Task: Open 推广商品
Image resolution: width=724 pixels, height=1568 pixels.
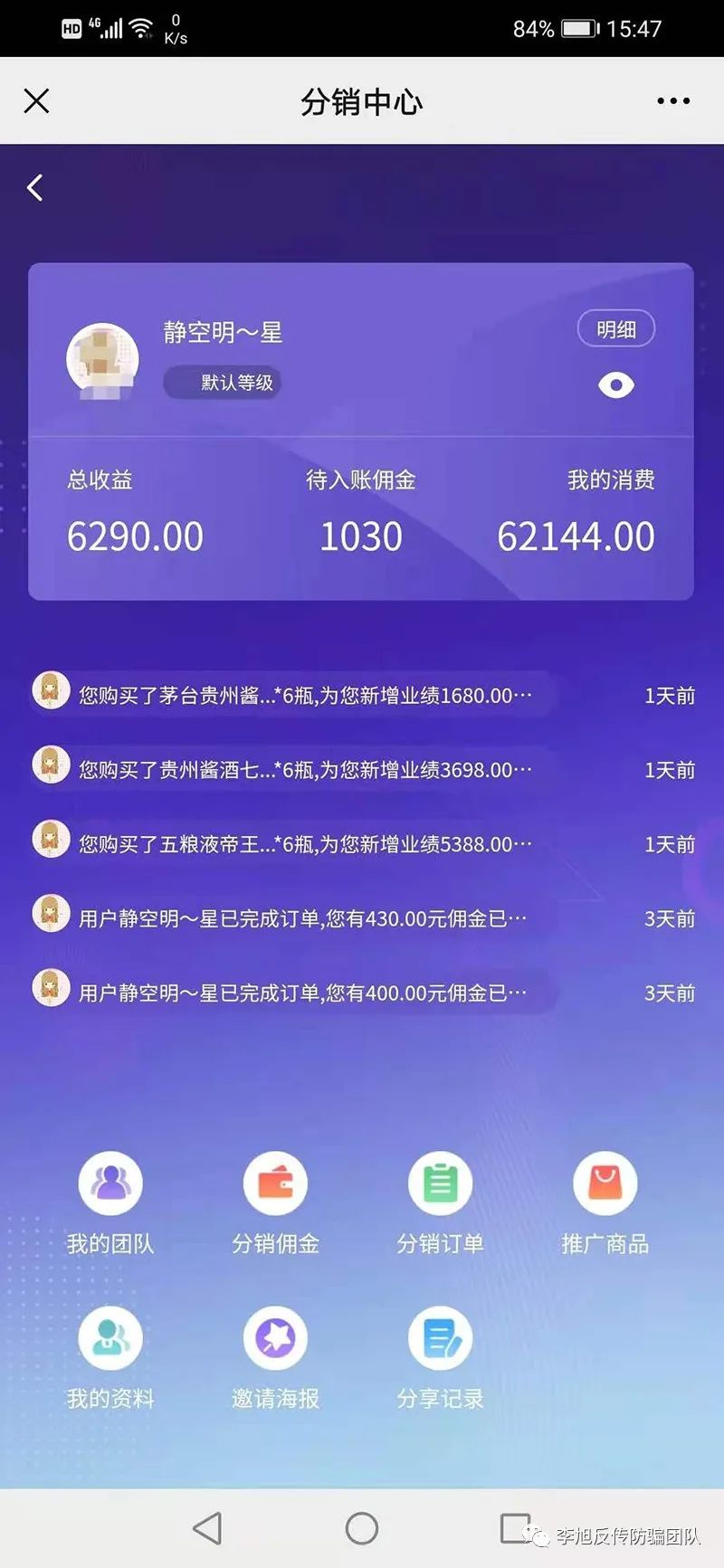Action: coord(605,1203)
